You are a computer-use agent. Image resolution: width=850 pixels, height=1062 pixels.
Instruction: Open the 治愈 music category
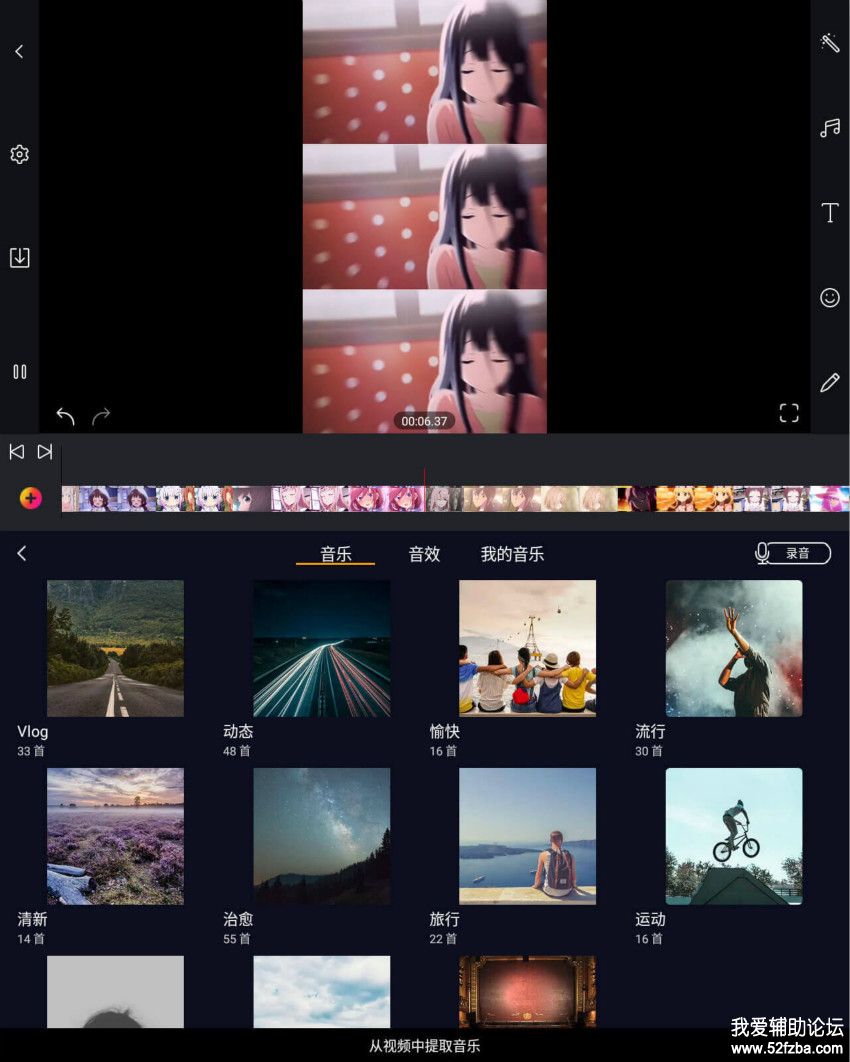pos(321,836)
